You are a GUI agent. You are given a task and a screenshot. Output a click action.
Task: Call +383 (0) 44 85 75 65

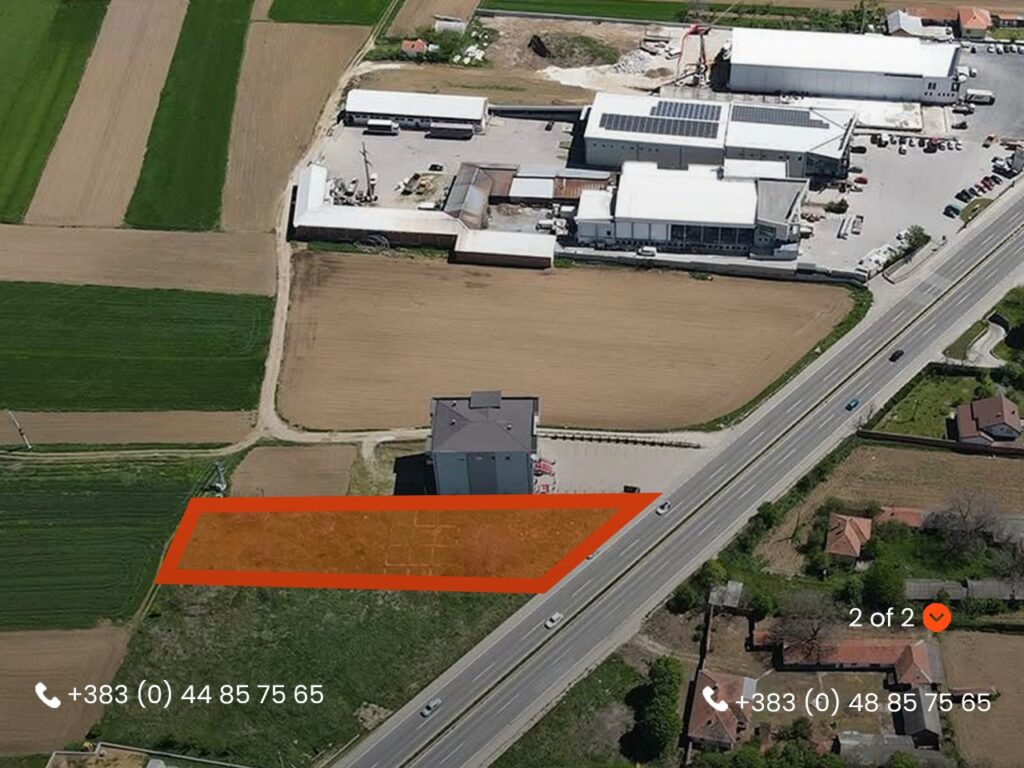(180, 695)
